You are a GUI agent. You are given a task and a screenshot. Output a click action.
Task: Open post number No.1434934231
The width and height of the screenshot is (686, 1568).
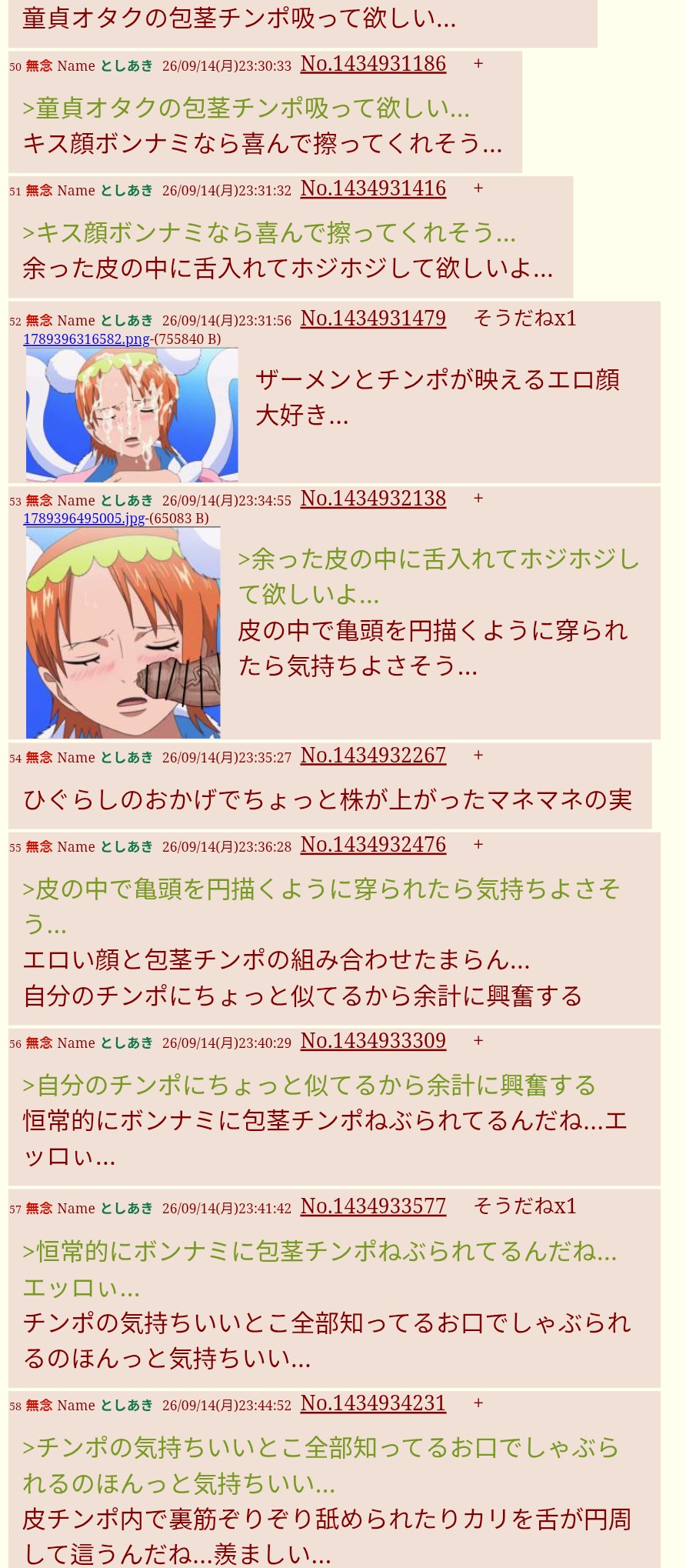pyautogui.click(x=373, y=1403)
